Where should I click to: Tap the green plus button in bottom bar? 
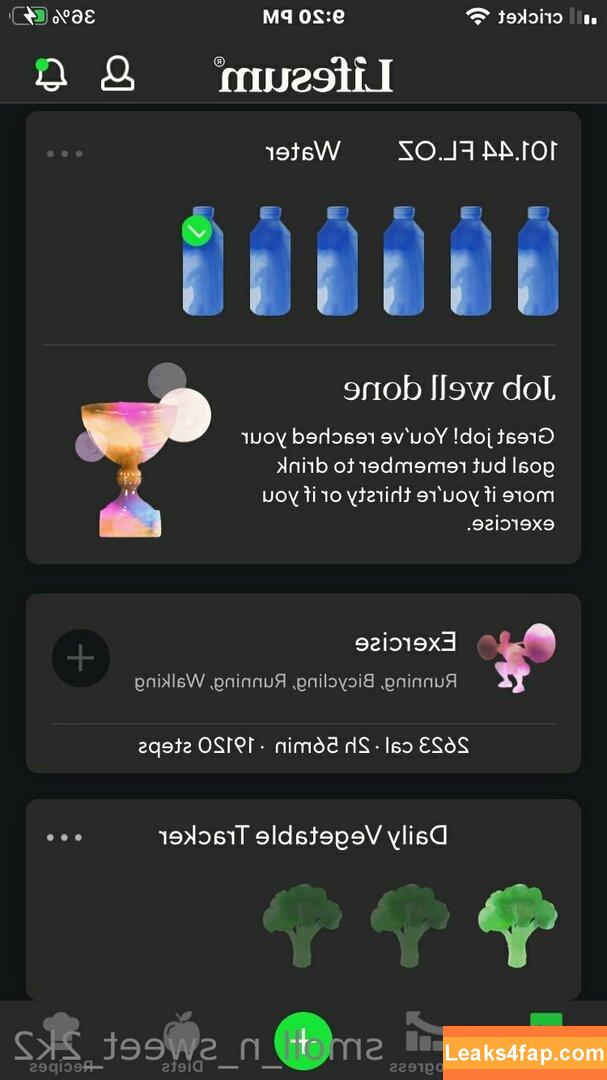[x=303, y=1040]
